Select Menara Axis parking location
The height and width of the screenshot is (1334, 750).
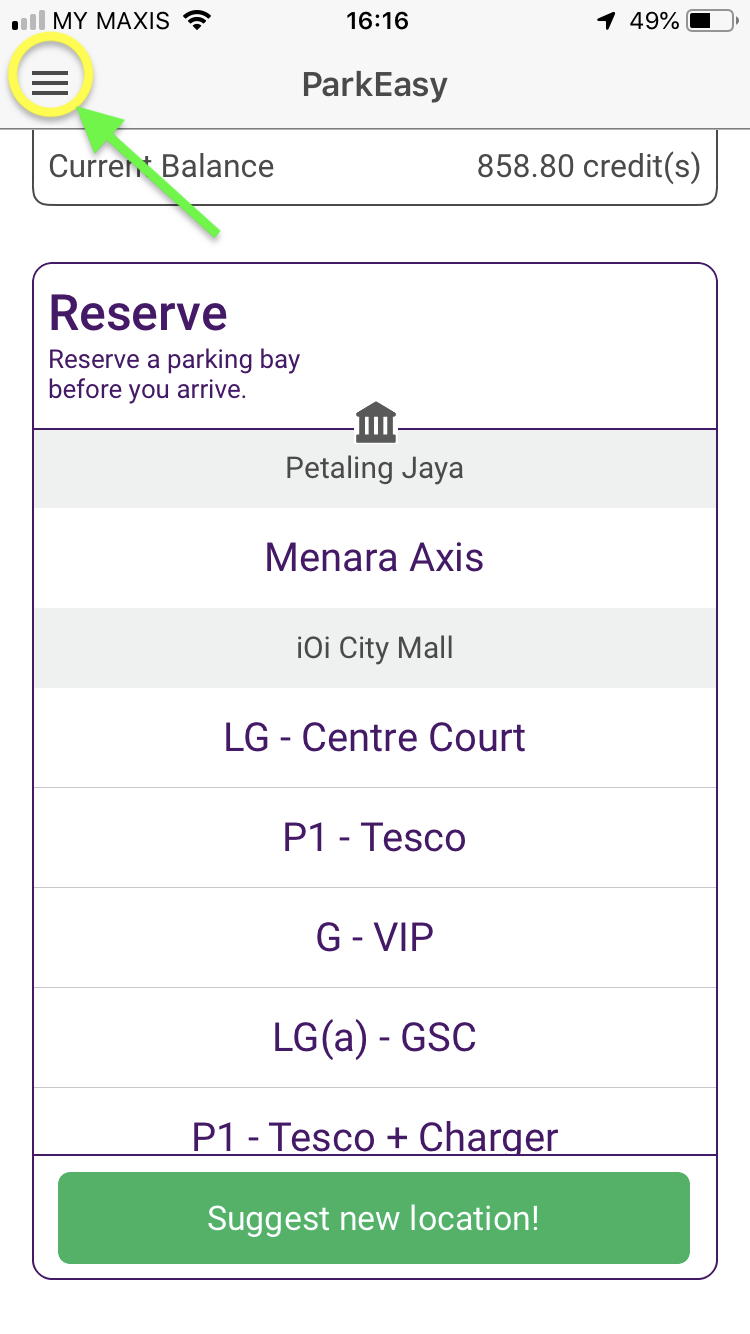(375, 558)
